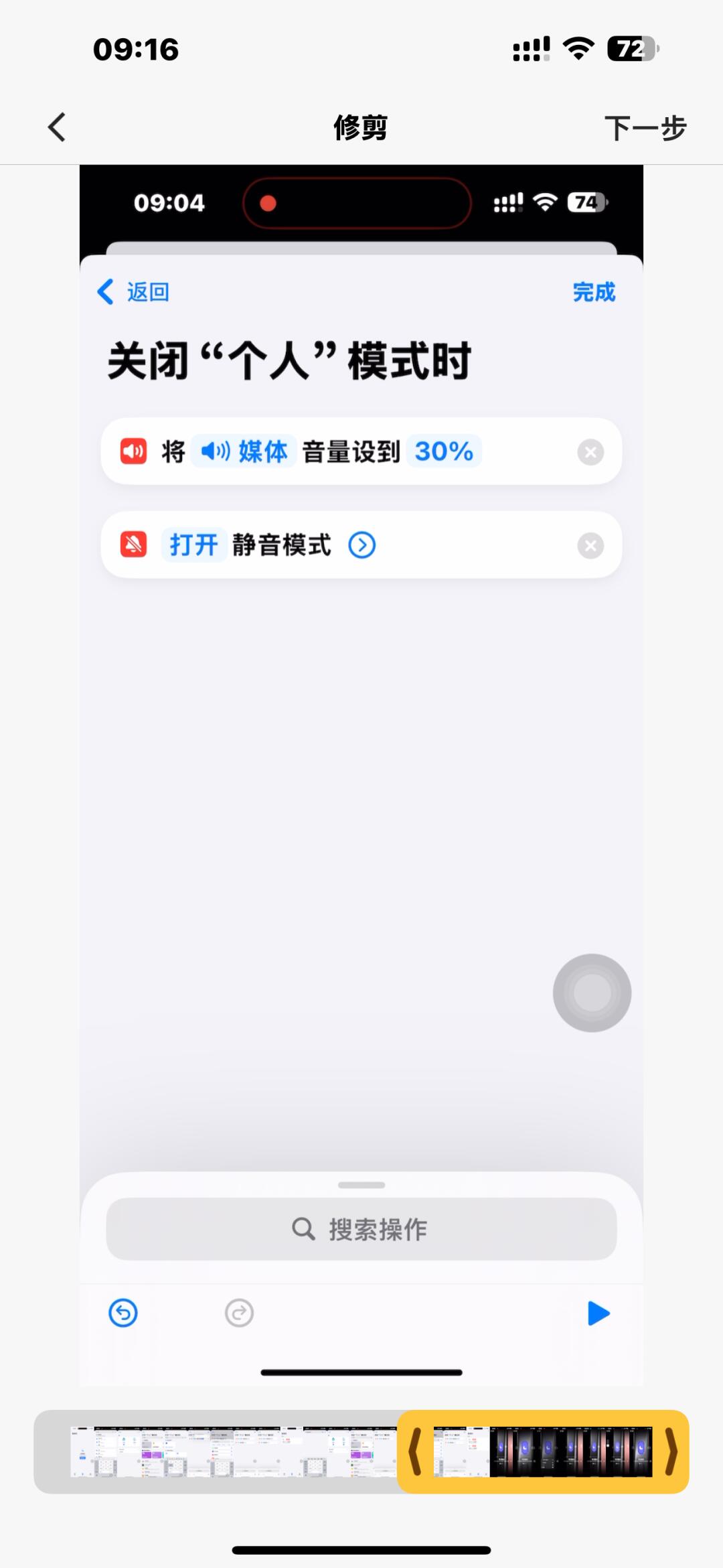Select the red silent mode action icon
723x1568 pixels.
click(x=133, y=545)
